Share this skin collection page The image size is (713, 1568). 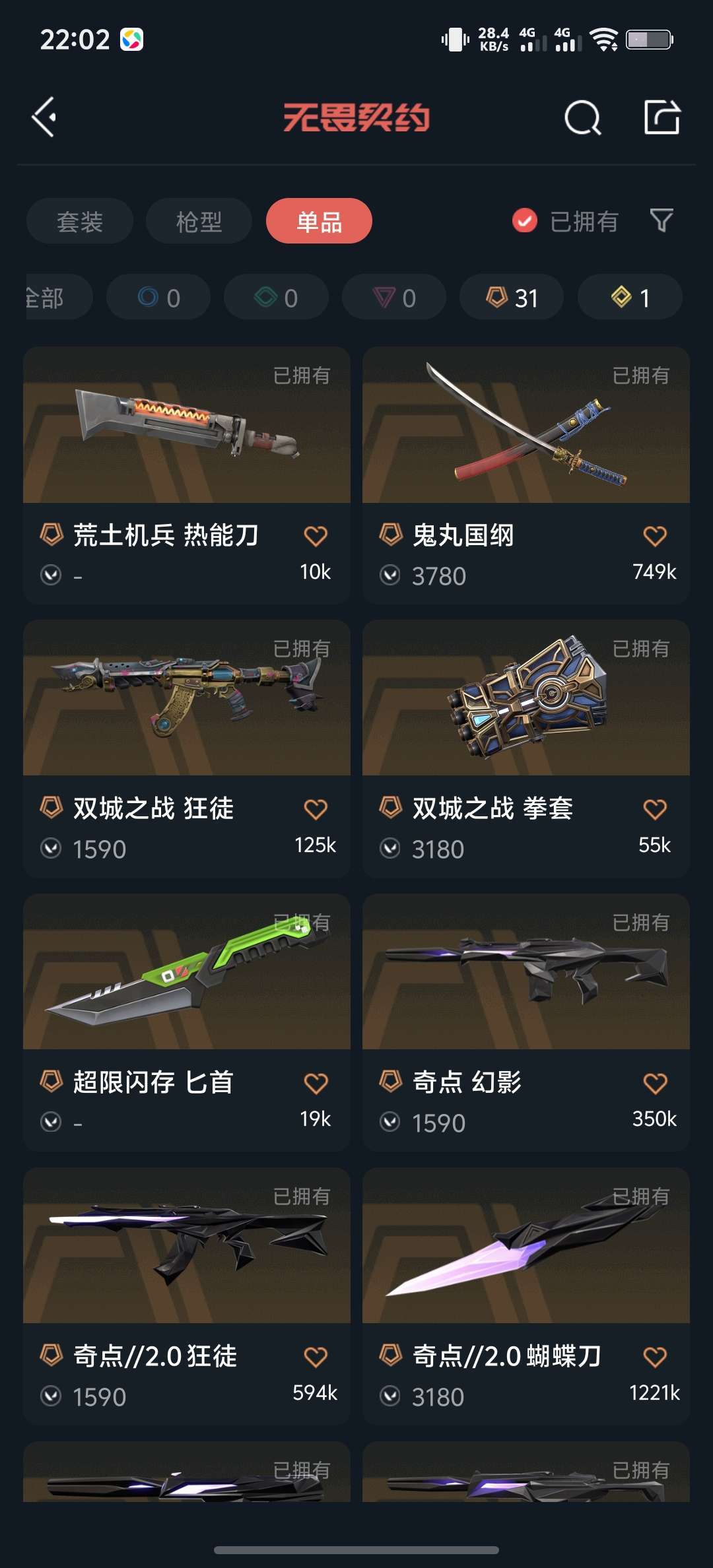[662, 117]
